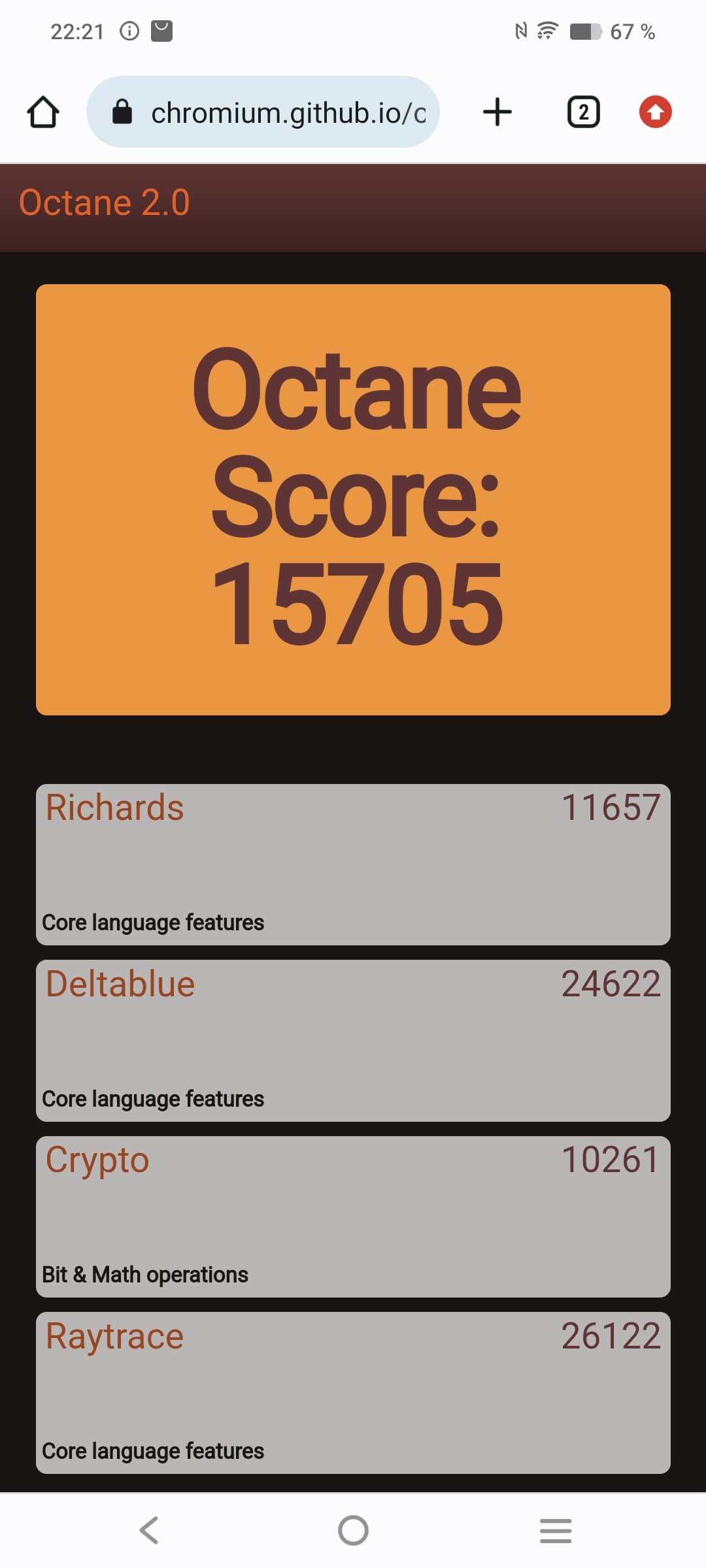Open recent apps from the navigation bar

[x=556, y=1530]
